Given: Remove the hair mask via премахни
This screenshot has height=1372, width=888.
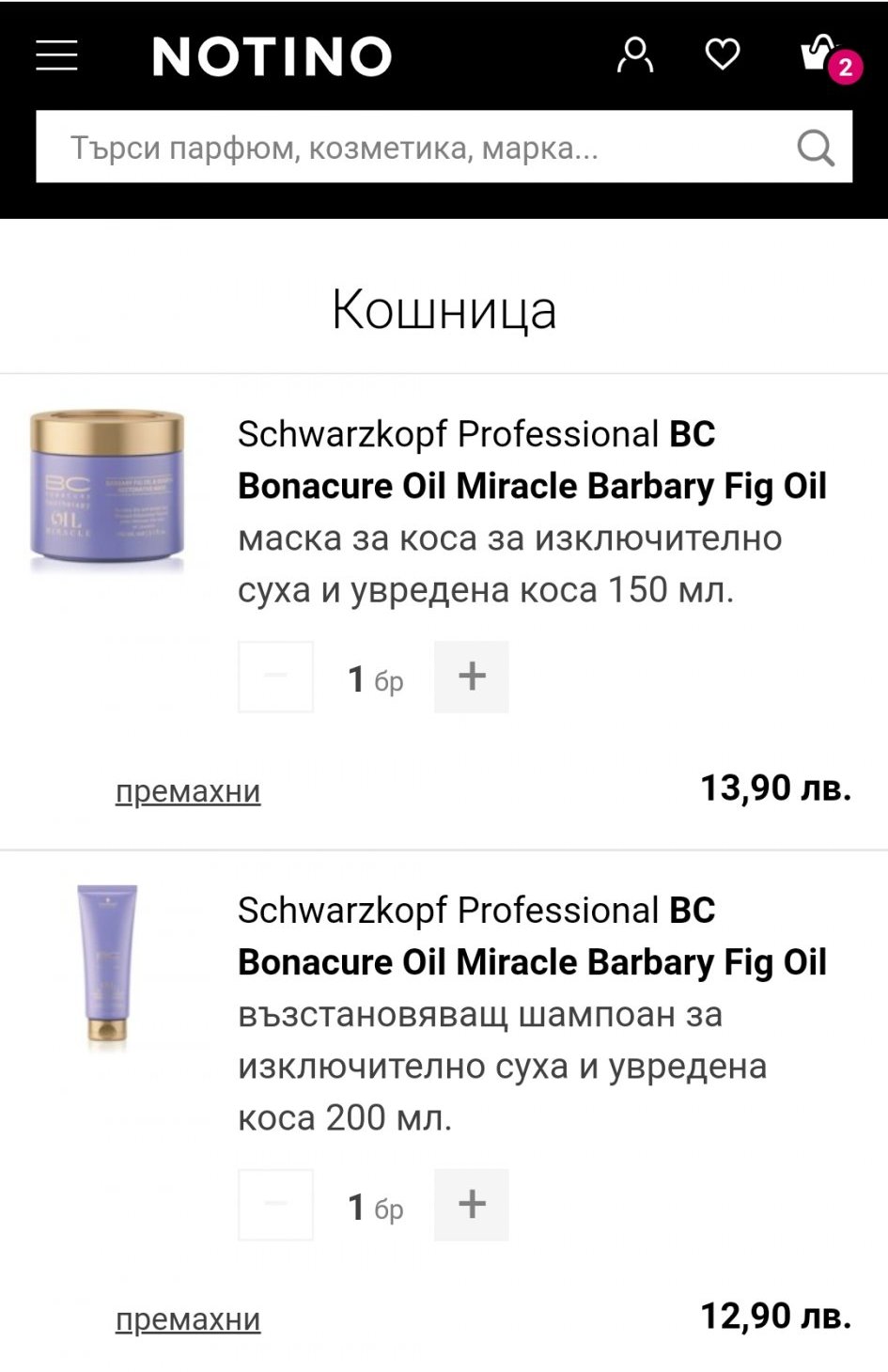Looking at the screenshot, I should (x=188, y=791).
